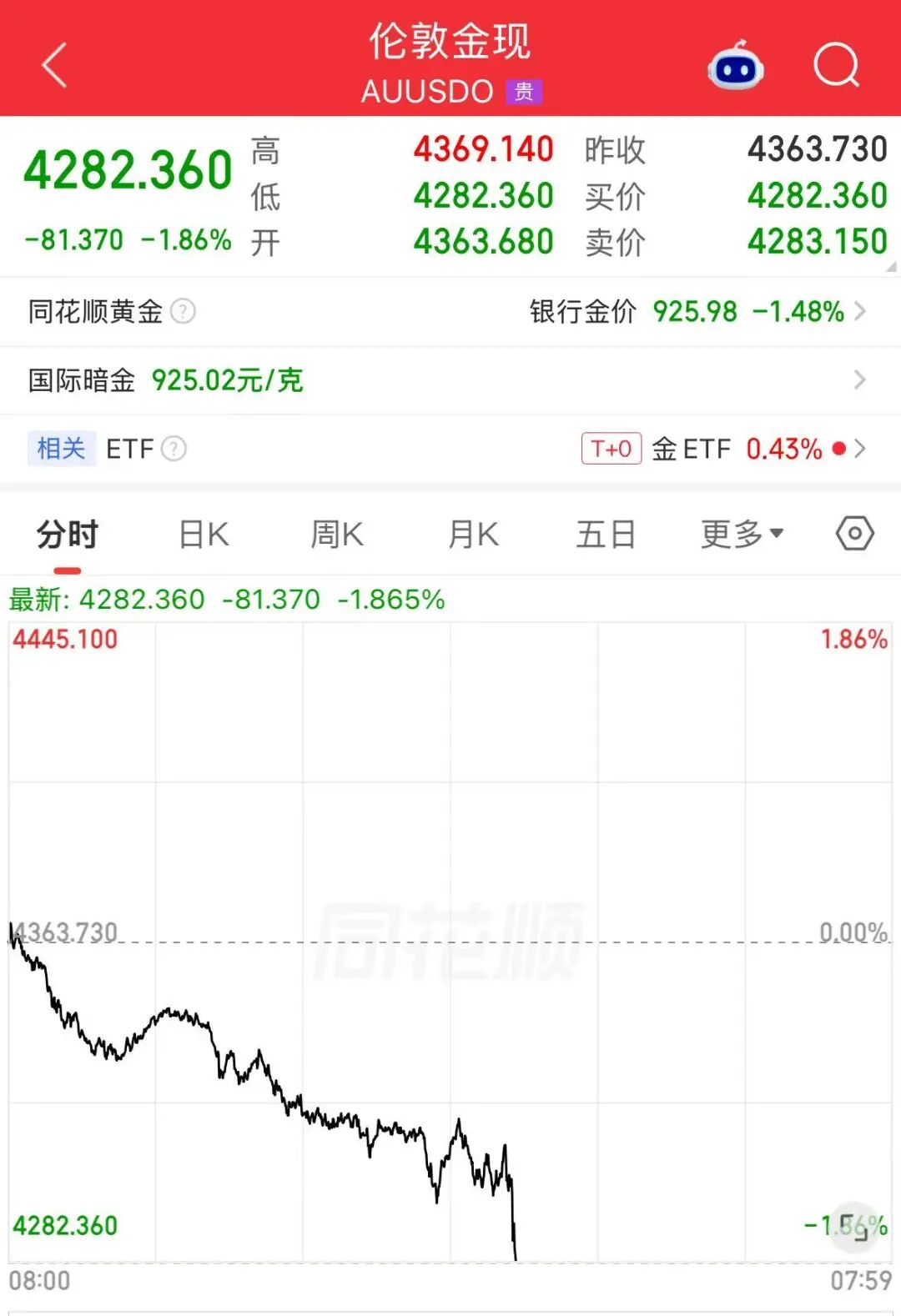Switch to the 月K tab

click(x=473, y=535)
